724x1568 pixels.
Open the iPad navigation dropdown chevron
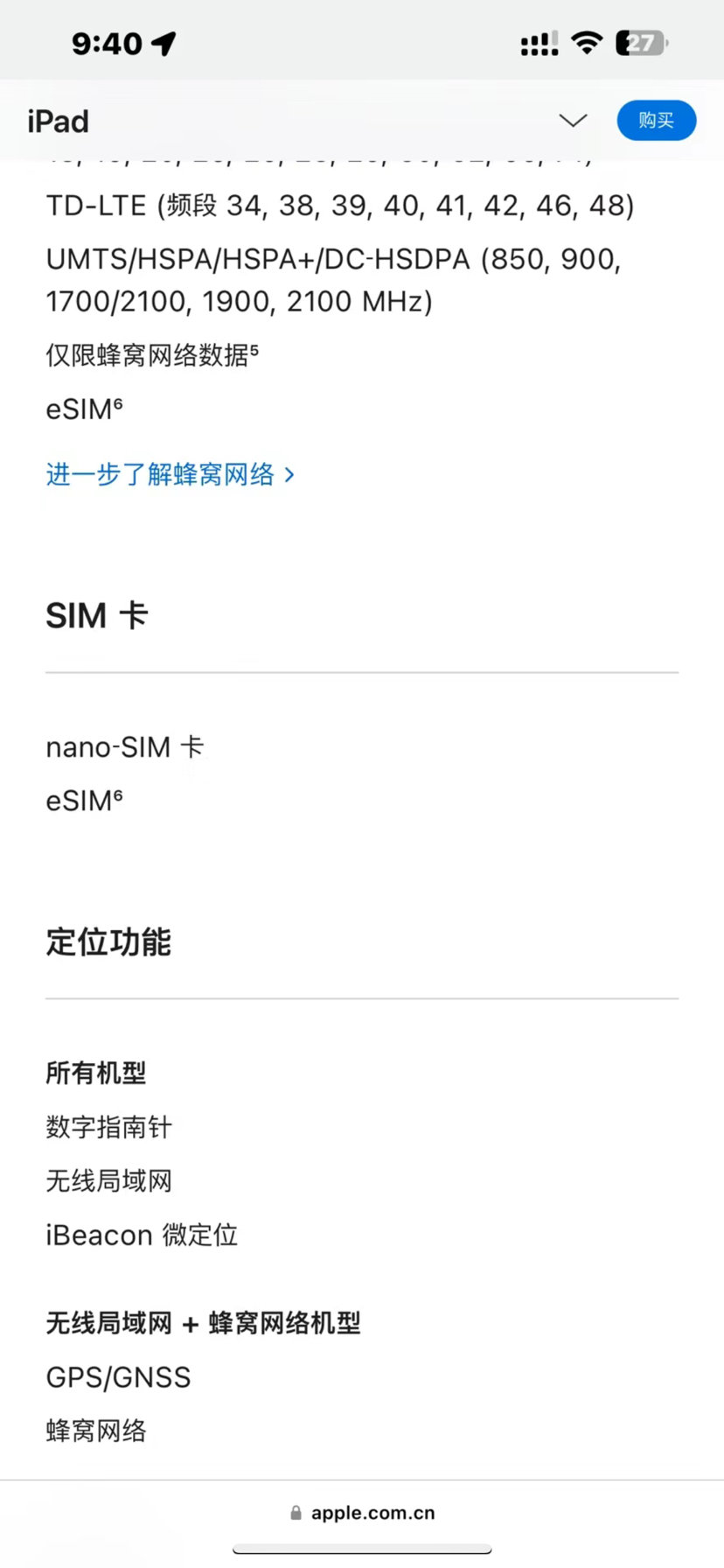pos(573,122)
